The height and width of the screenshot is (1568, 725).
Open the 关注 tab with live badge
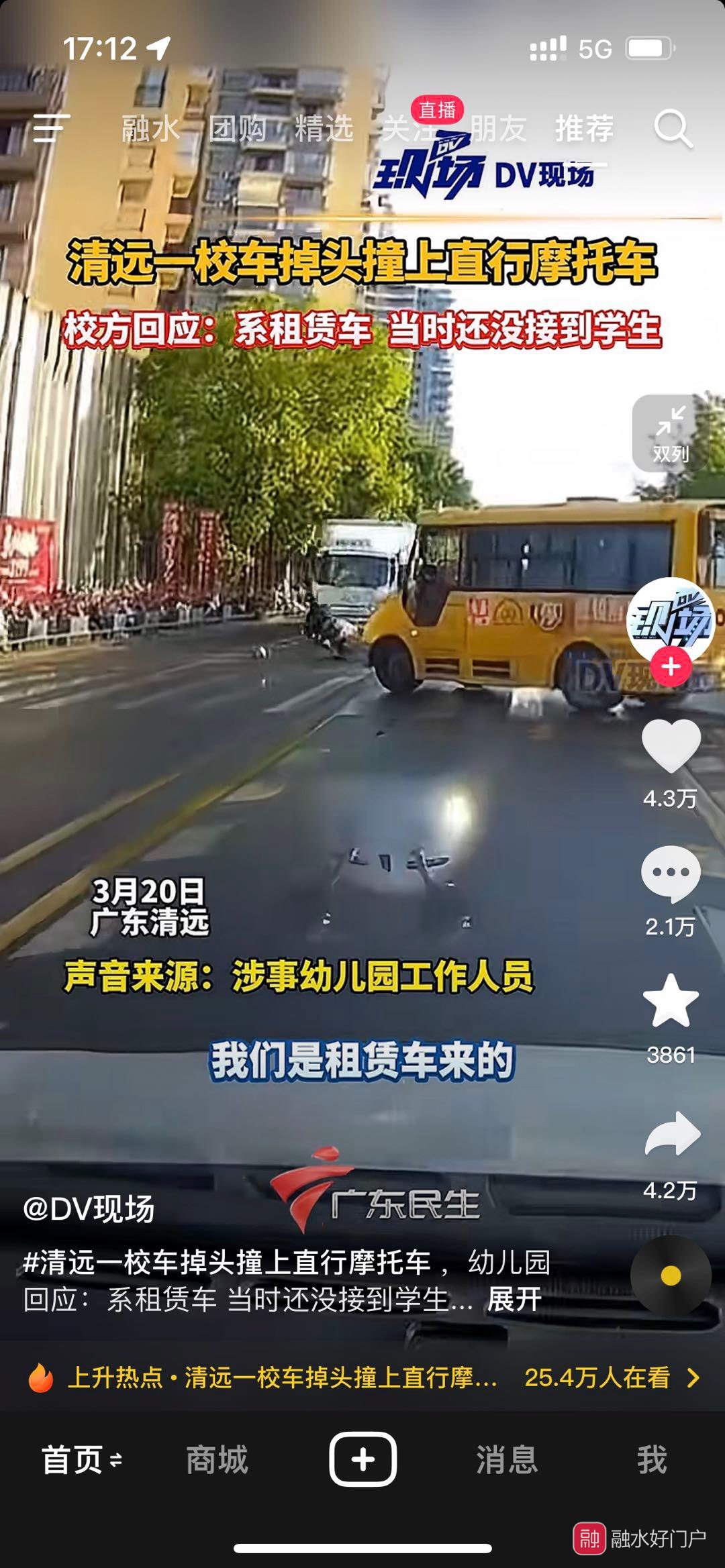[409, 129]
